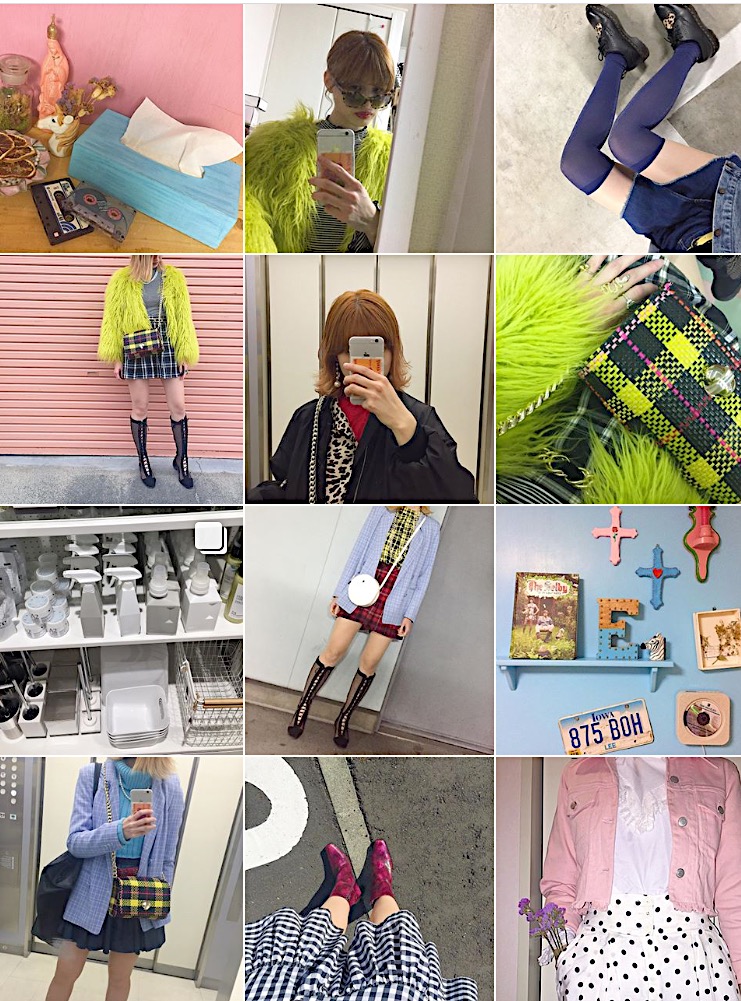Open the elevator selfie in blue jacket
This screenshot has height=1001, width=741.
coord(121,878)
